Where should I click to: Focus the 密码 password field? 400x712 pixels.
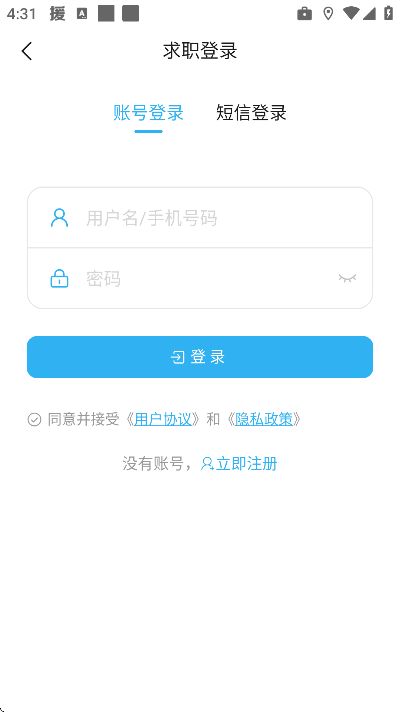coord(200,278)
